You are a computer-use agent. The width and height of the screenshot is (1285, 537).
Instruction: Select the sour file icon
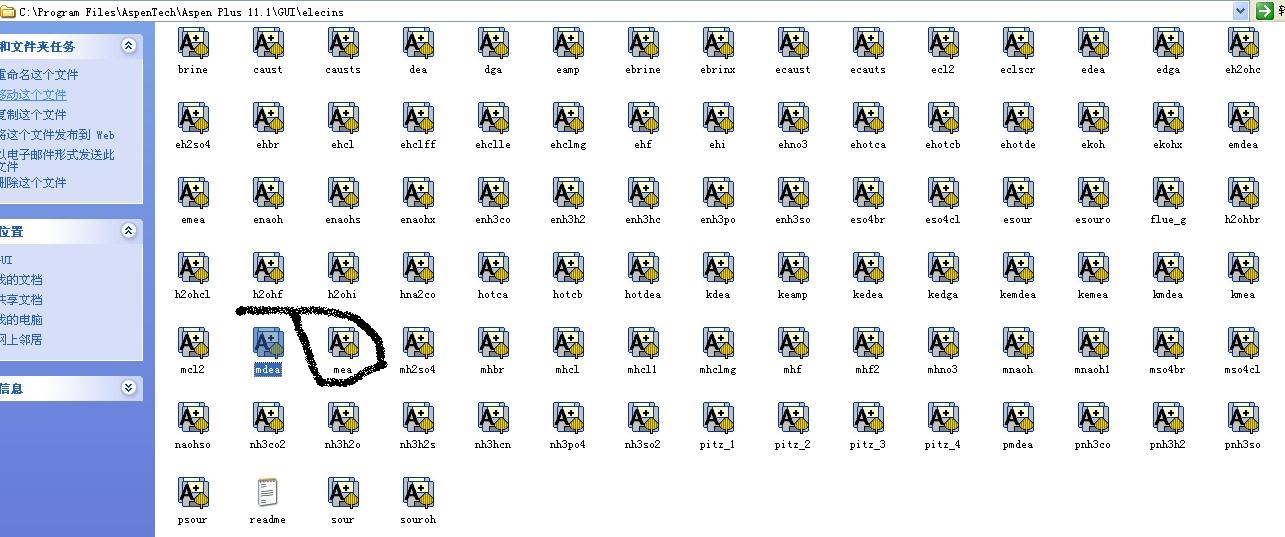[343, 494]
